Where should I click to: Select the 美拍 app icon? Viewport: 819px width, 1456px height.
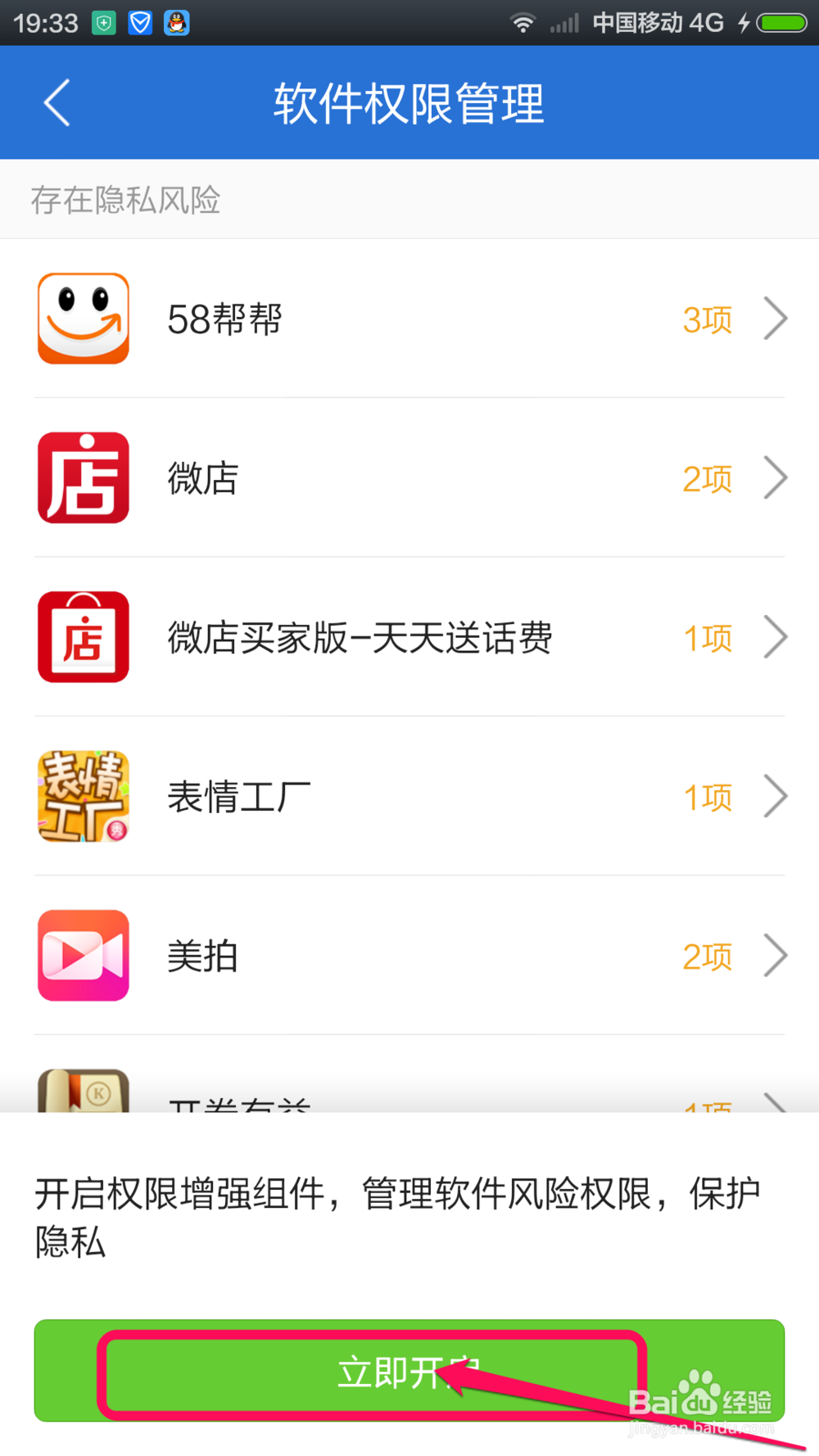[82, 955]
